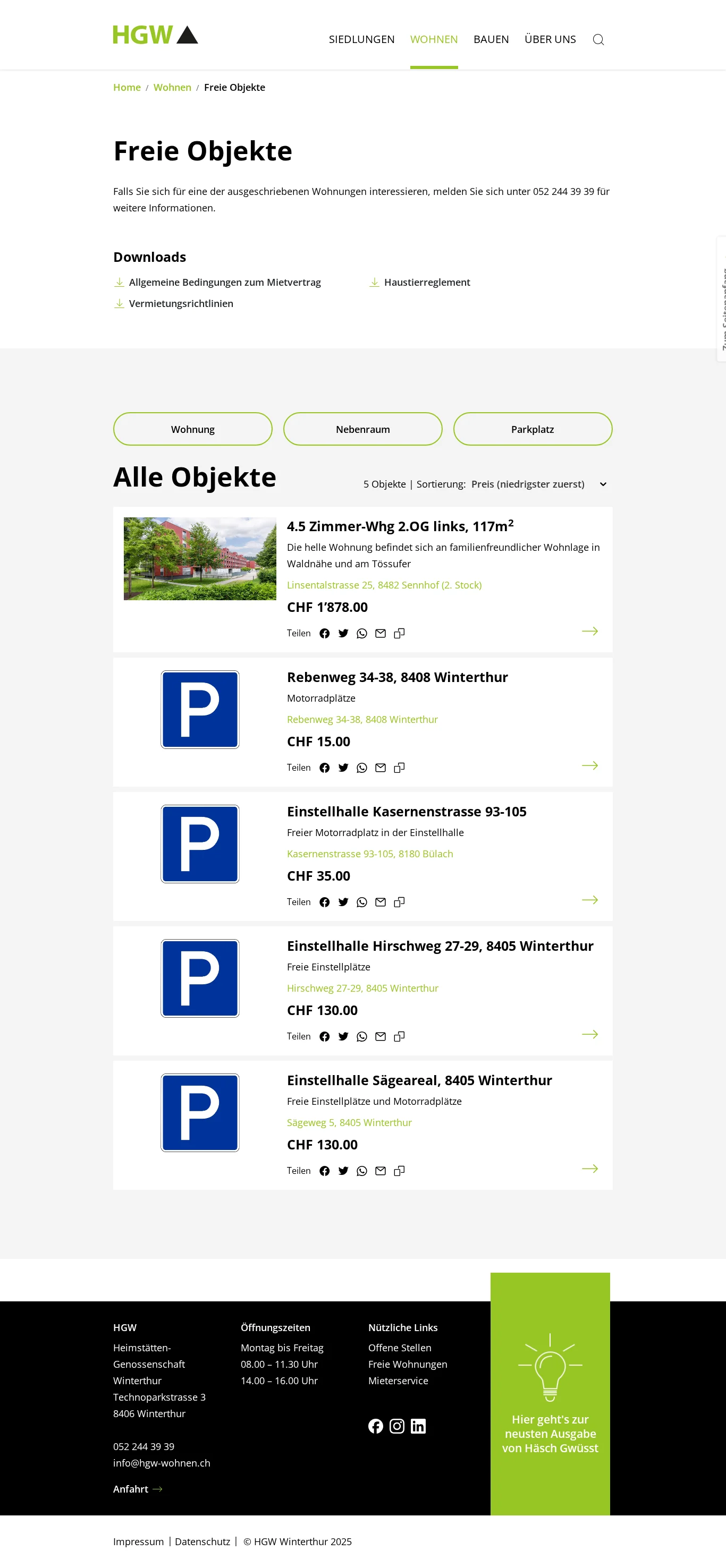Open the search icon in the header
726x1568 pixels.
[598, 39]
